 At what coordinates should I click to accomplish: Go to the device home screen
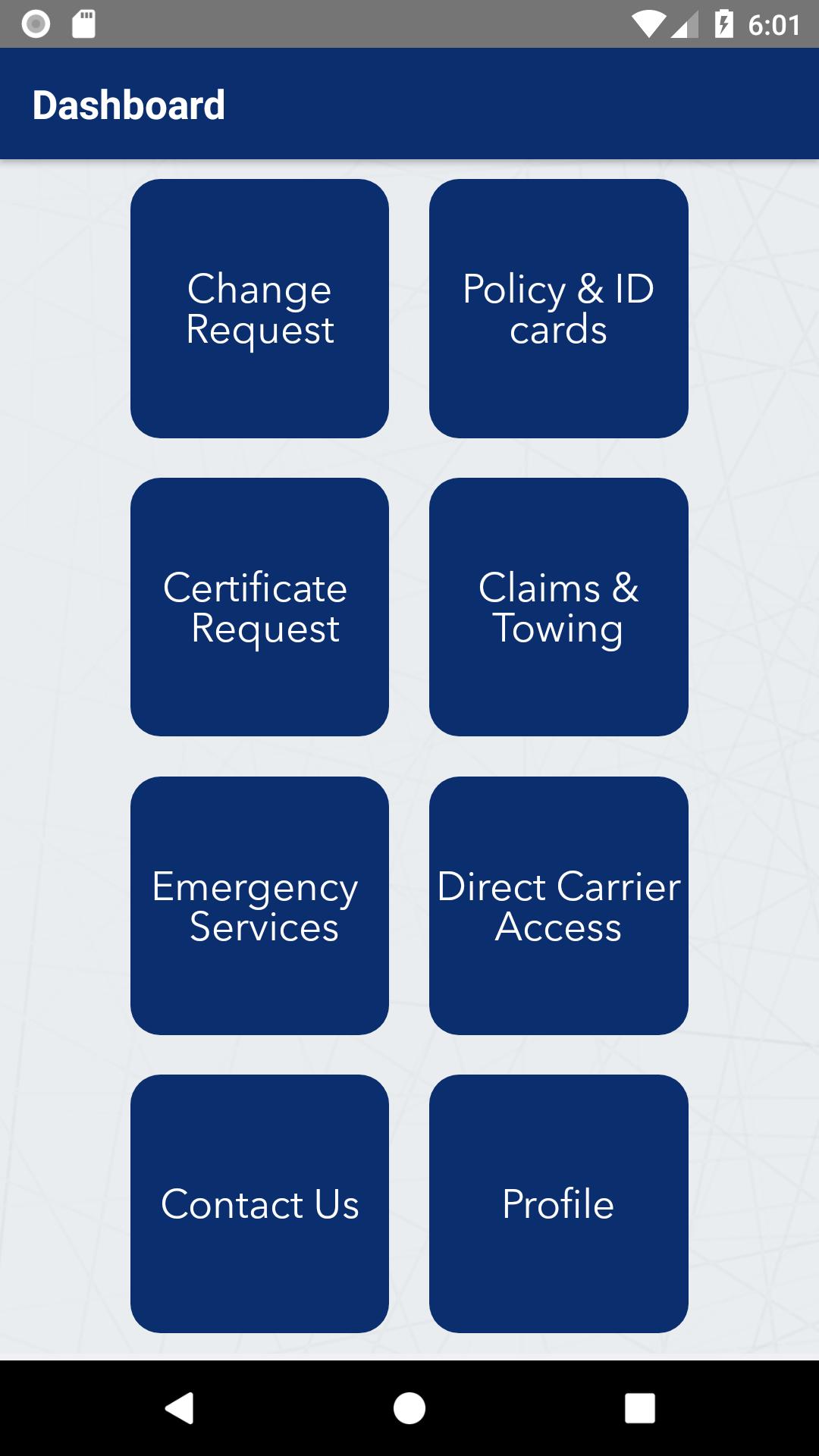[409, 1408]
